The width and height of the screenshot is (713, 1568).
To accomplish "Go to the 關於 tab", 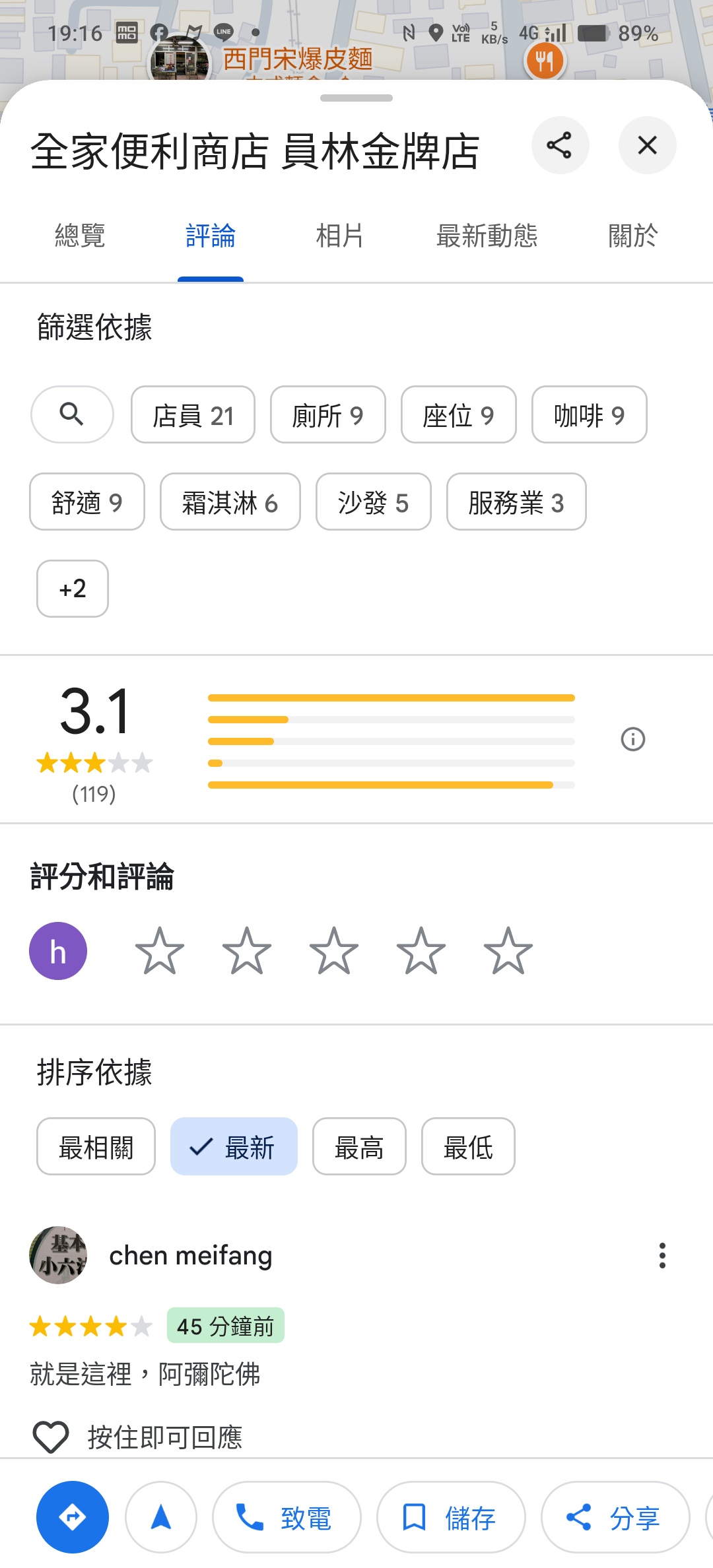I will (x=632, y=236).
